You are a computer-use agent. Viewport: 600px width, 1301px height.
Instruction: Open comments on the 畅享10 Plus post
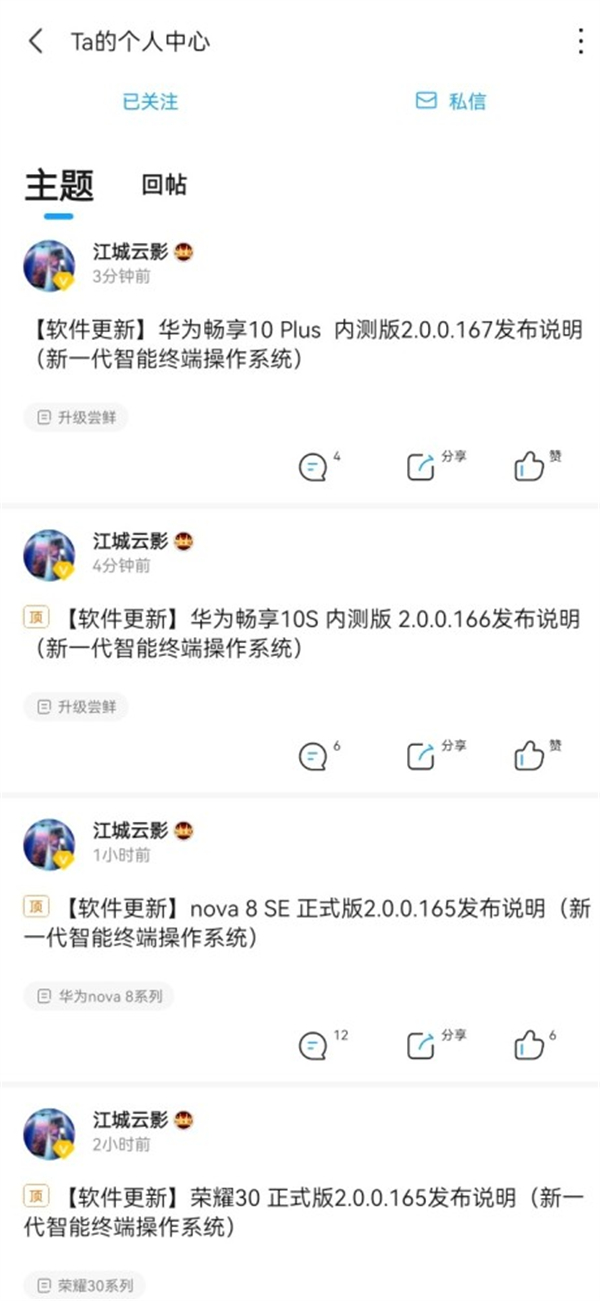314,466
